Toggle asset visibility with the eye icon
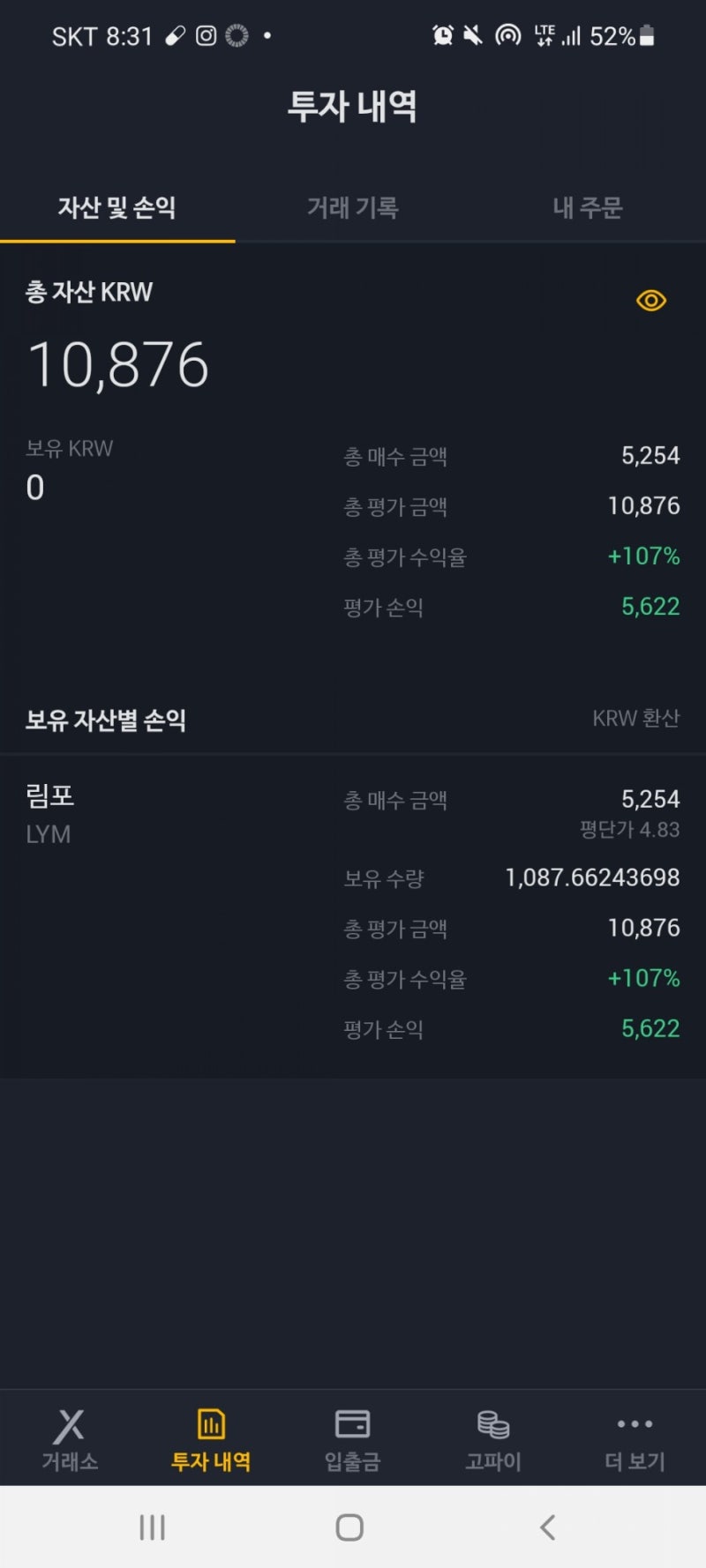The height and width of the screenshot is (1568, 706). coord(650,301)
